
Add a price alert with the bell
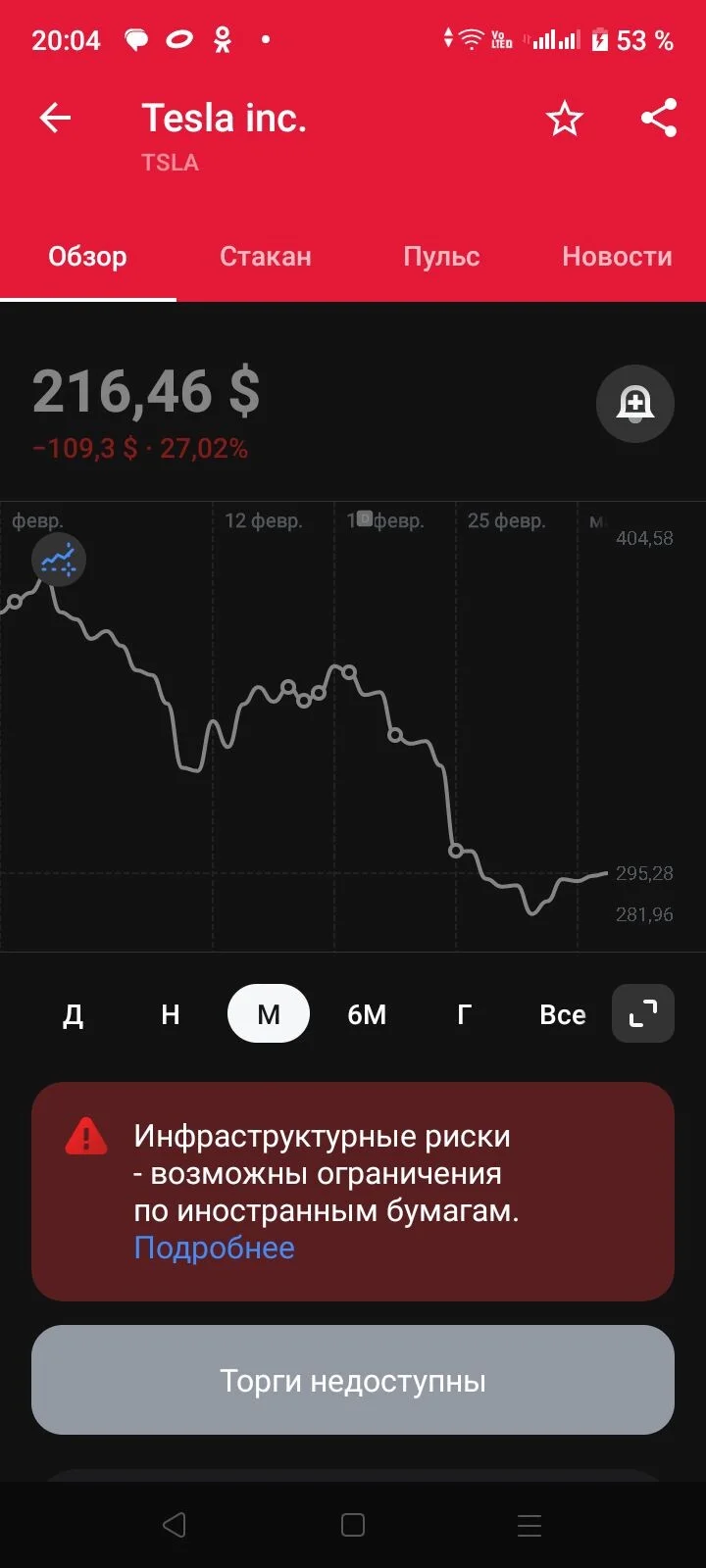pos(635,403)
